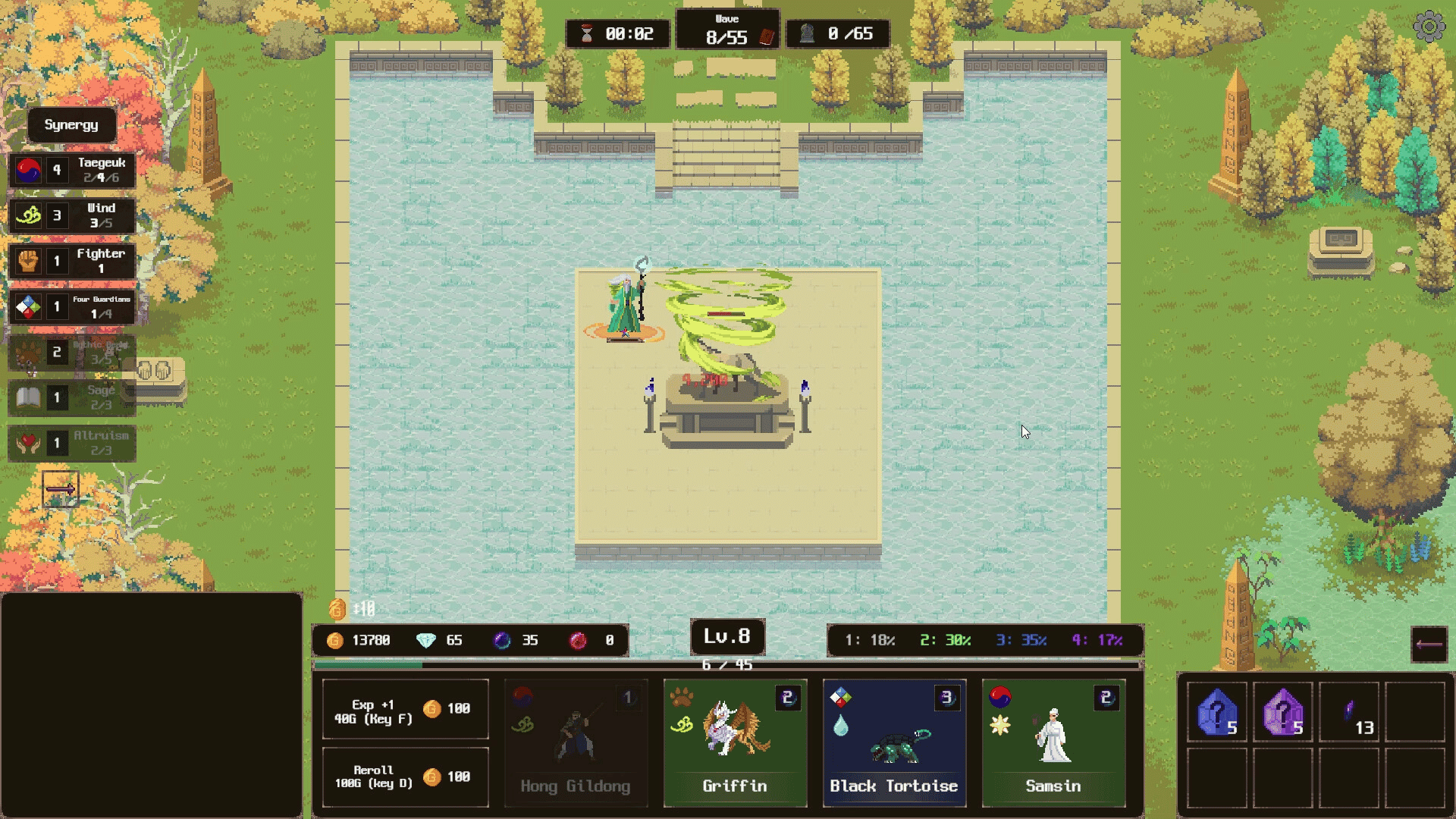Select the Sage synergy row
This screenshot has width=1456, height=819.
72,397
